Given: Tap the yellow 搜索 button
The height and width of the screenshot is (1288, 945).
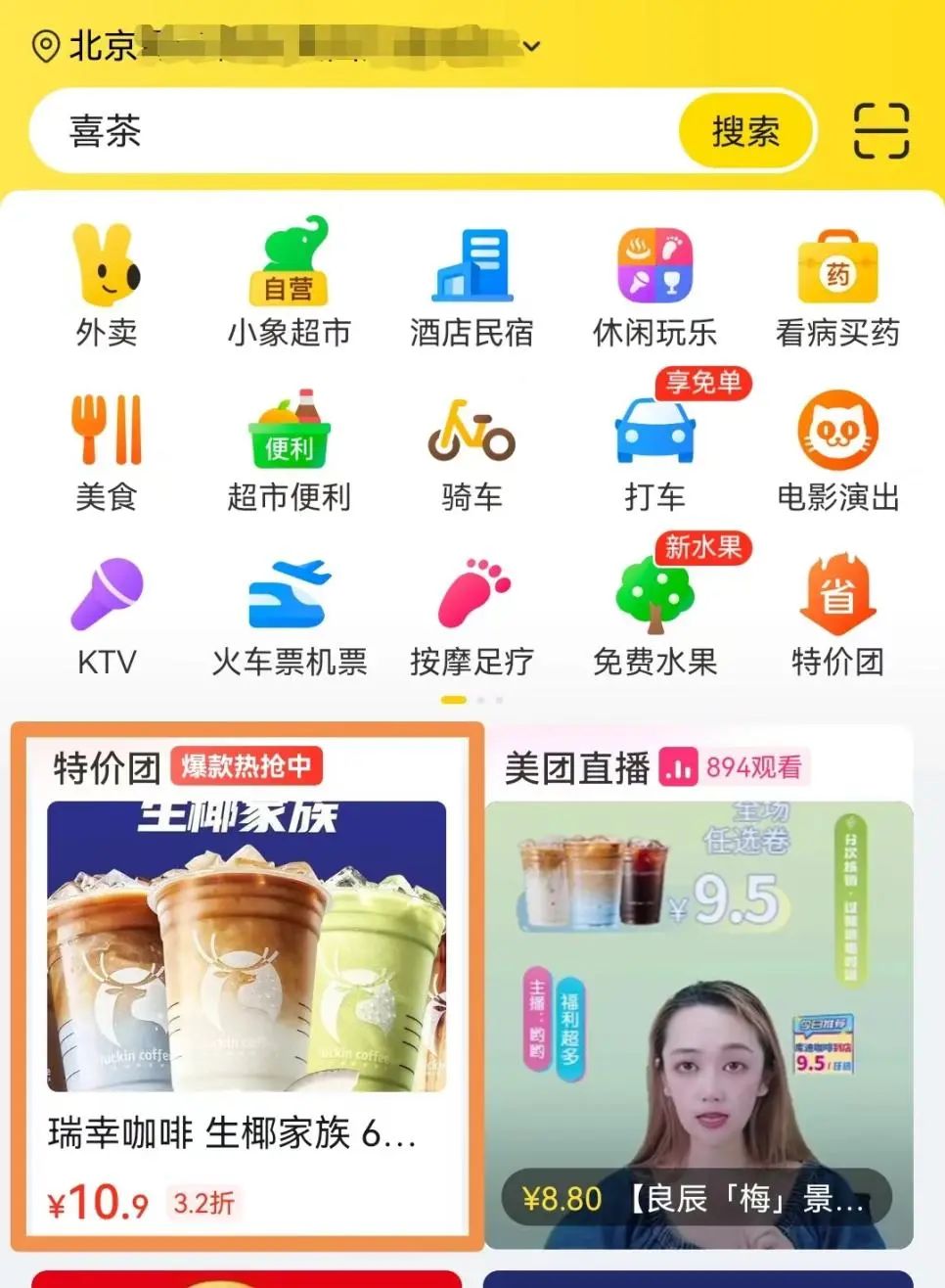Looking at the screenshot, I should pos(745,131).
